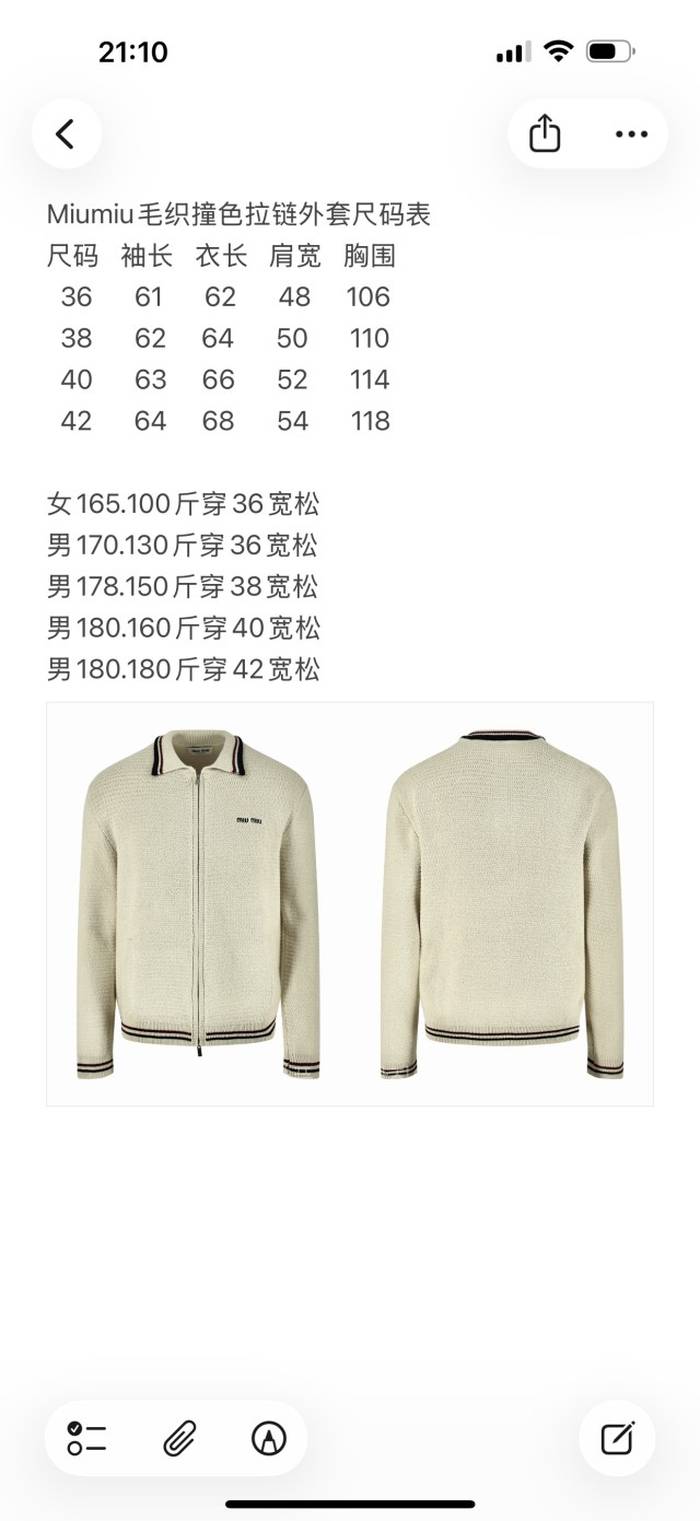Open the markup pen tool
Viewport: 700px width, 1521px height.
(x=269, y=1439)
